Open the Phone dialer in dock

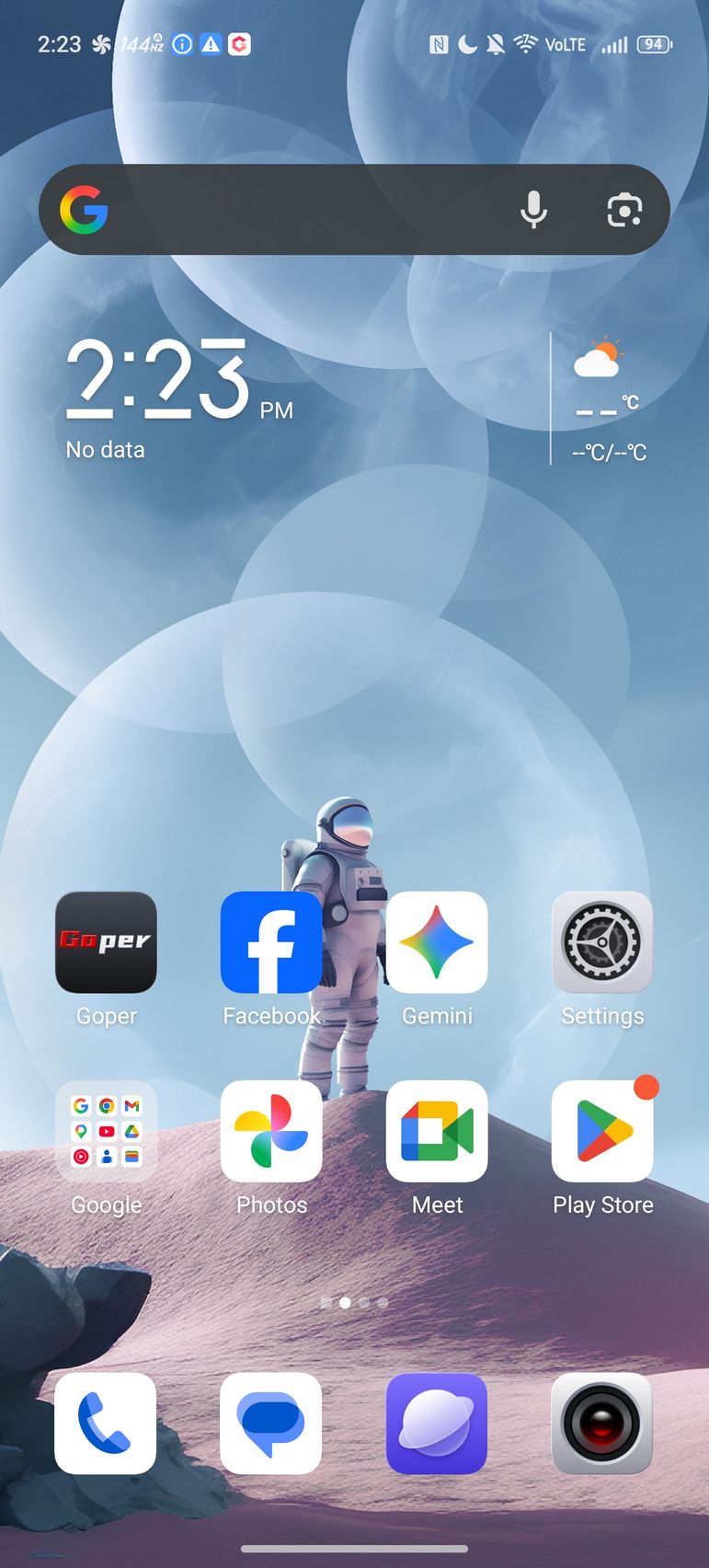pyautogui.click(x=106, y=1424)
